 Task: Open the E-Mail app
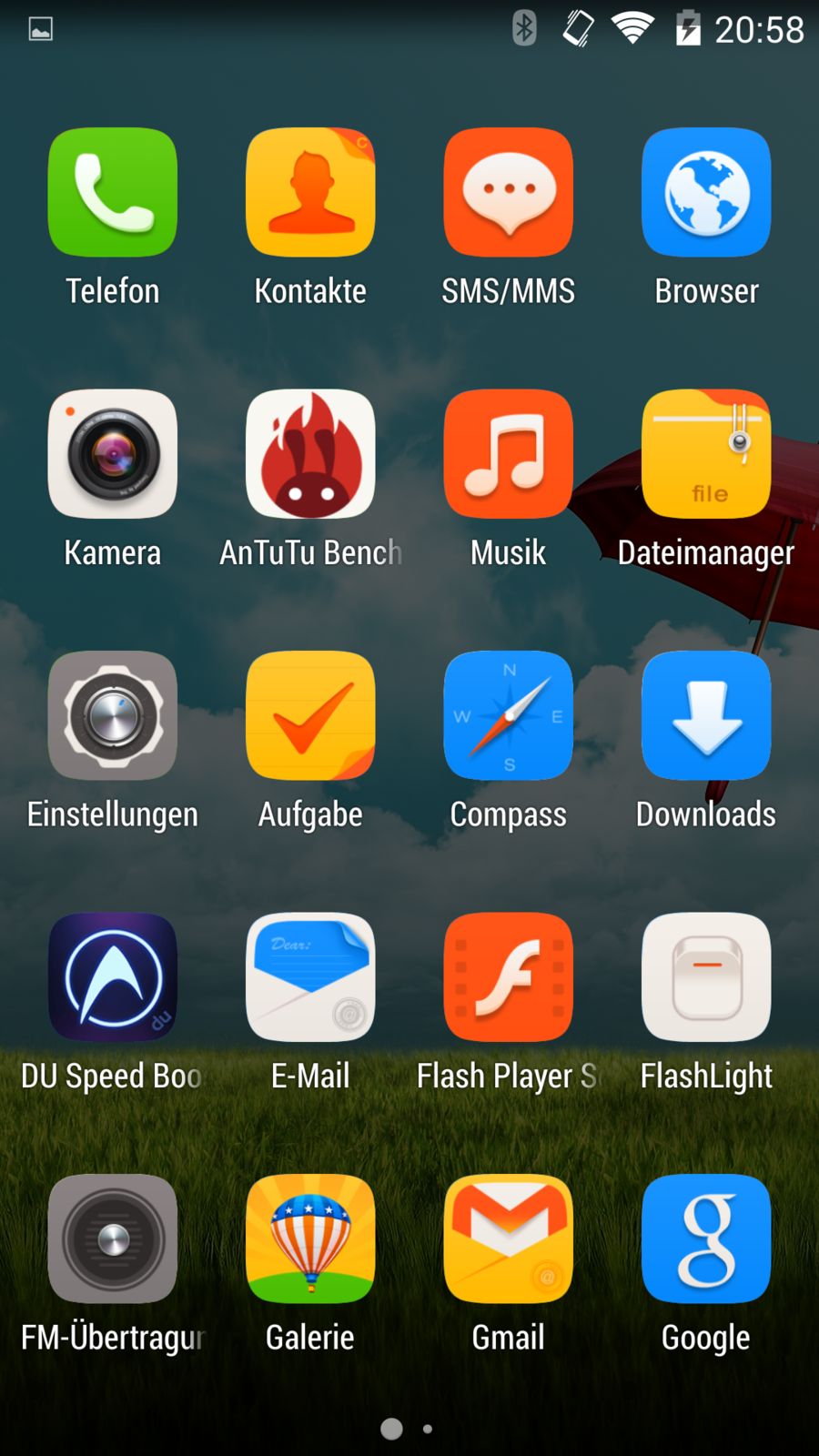pos(310,977)
